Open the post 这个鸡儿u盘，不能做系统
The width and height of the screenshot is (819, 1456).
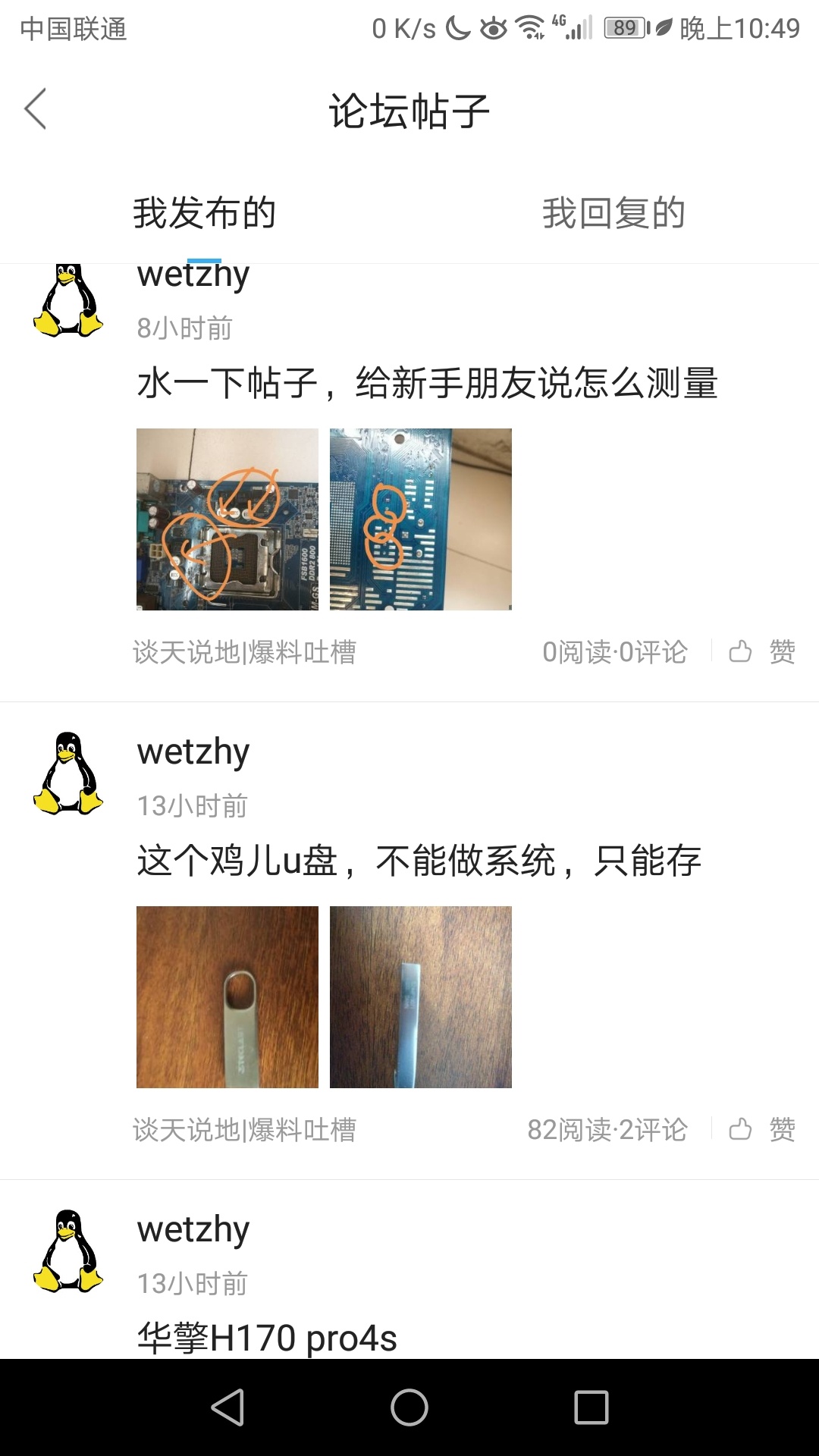pos(419,861)
